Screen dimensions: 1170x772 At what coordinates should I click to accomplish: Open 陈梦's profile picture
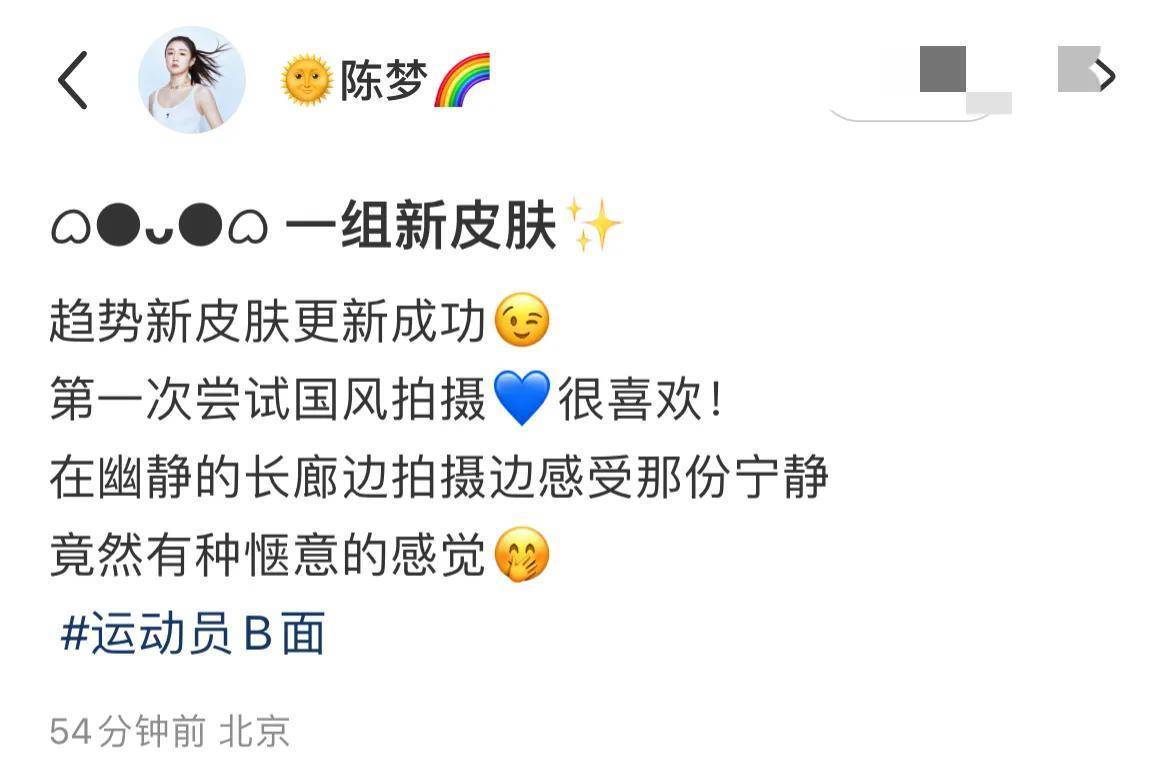[x=178, y=80]
